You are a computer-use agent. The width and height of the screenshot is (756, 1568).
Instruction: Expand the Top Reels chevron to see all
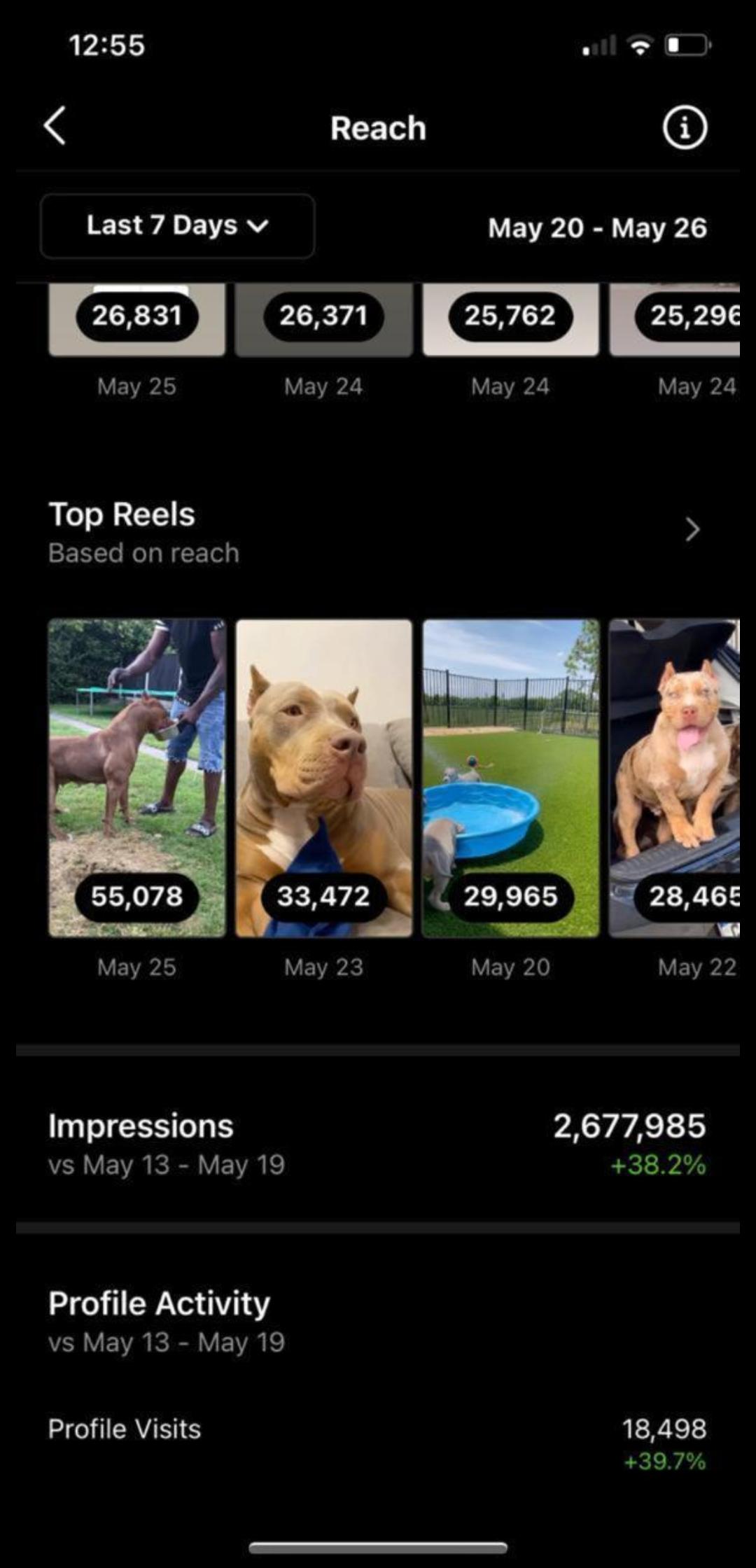coord(692,530)
